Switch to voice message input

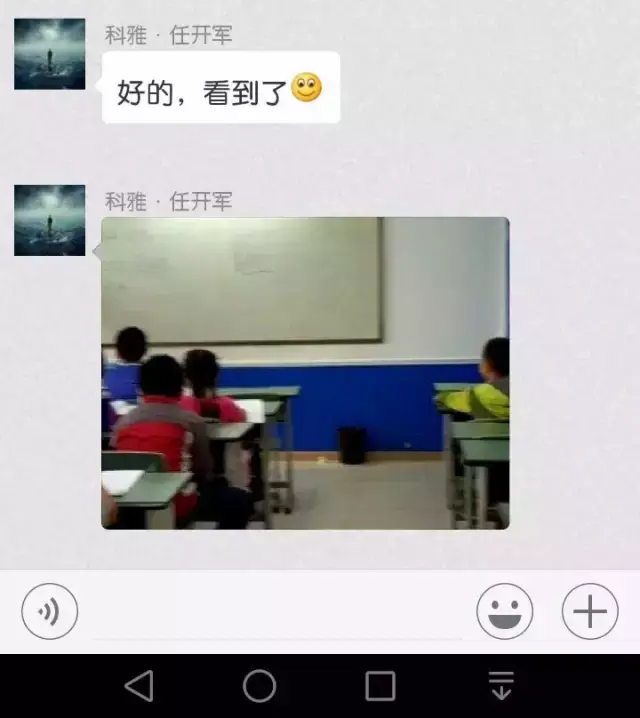point(49,611)
